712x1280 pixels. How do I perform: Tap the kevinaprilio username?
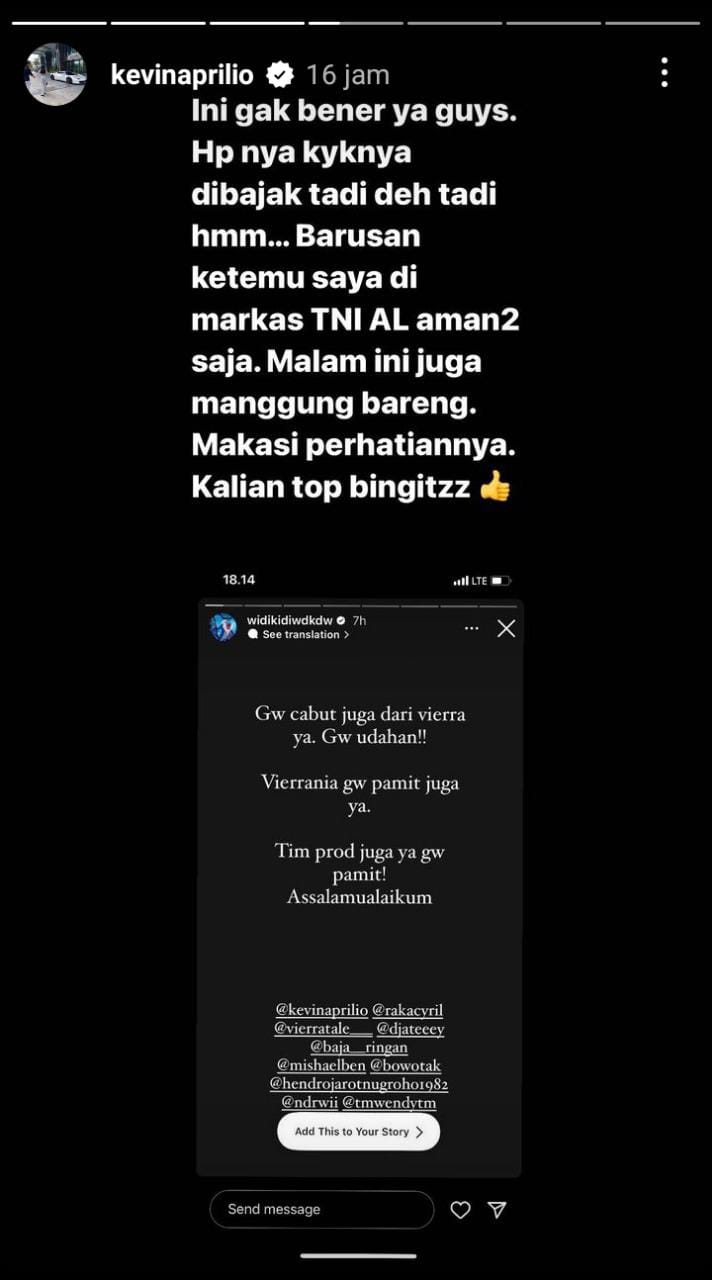click(x=181, y=74)
